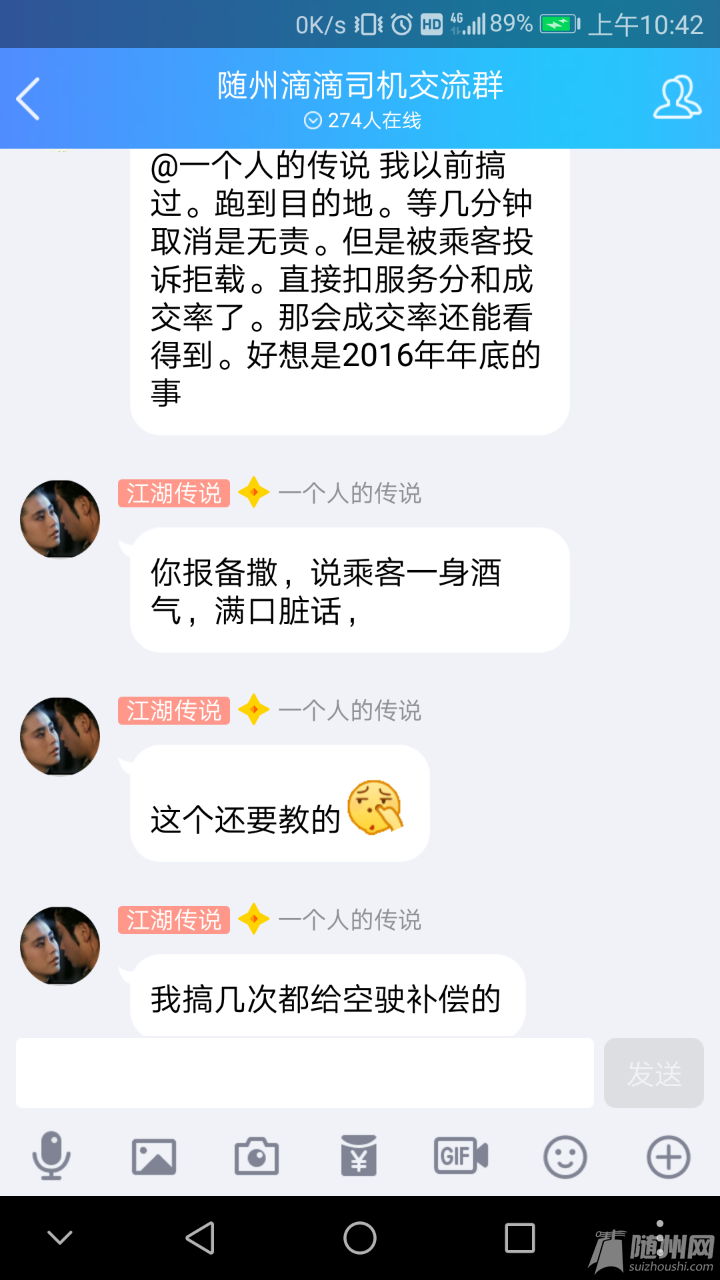The width and height of the screenshot is (720, 1280).
Task: Open the picture gallery icon
Action: click(154, 1157)
